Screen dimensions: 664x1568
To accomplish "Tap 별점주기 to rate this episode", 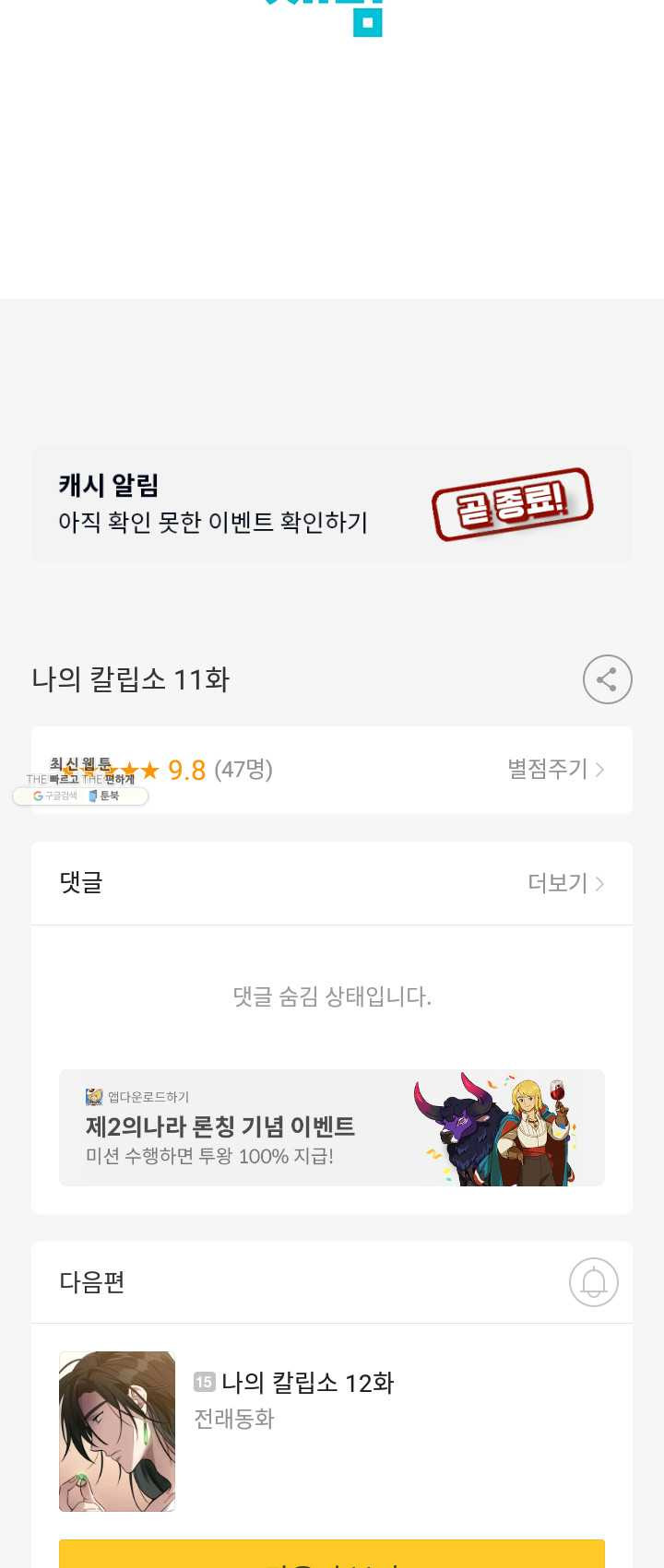I will click(x=555, y=769).
